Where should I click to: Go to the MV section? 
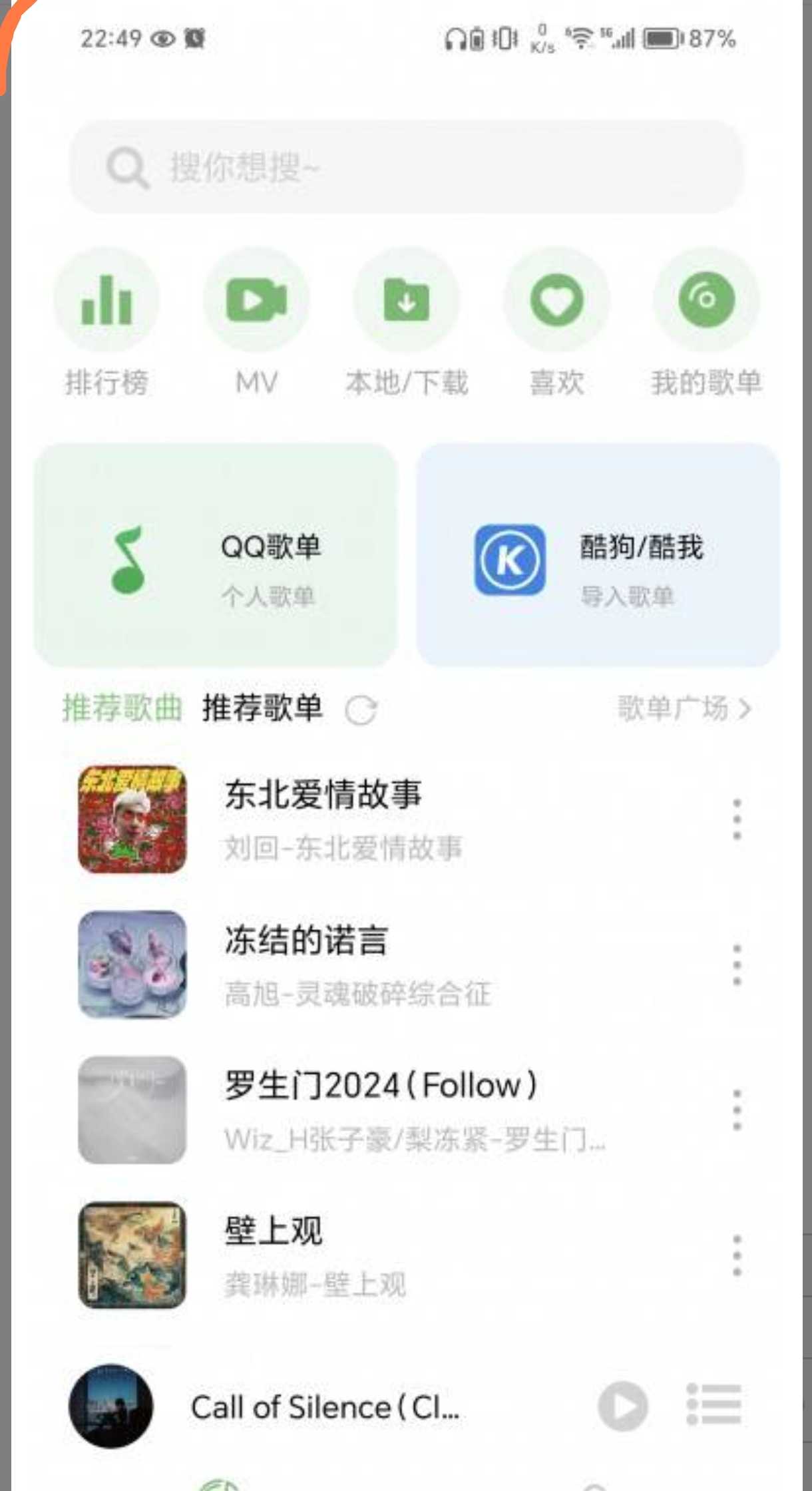256,301
